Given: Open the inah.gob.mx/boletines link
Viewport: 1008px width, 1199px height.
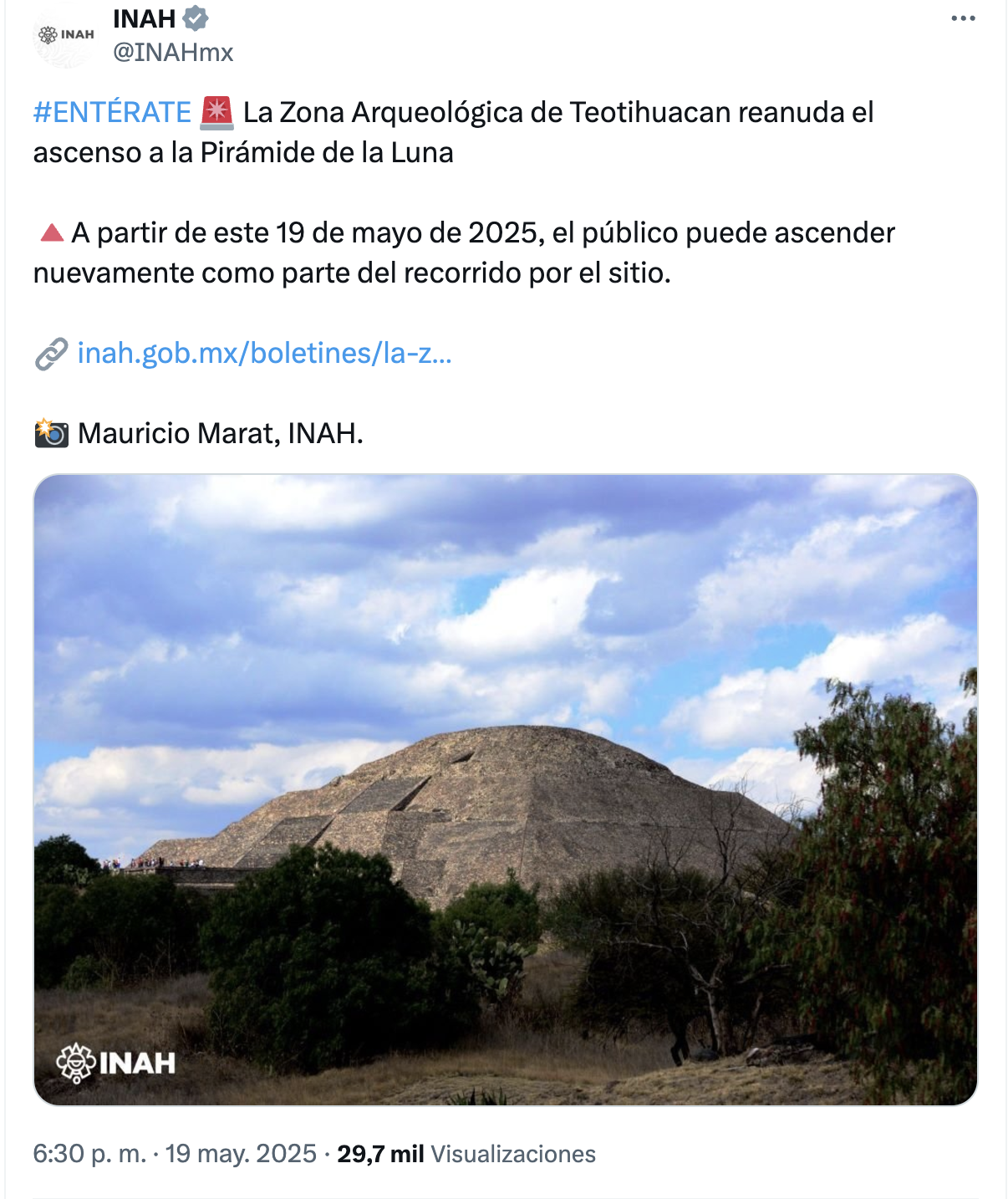Looking at the screenshot, I should 263,353.
